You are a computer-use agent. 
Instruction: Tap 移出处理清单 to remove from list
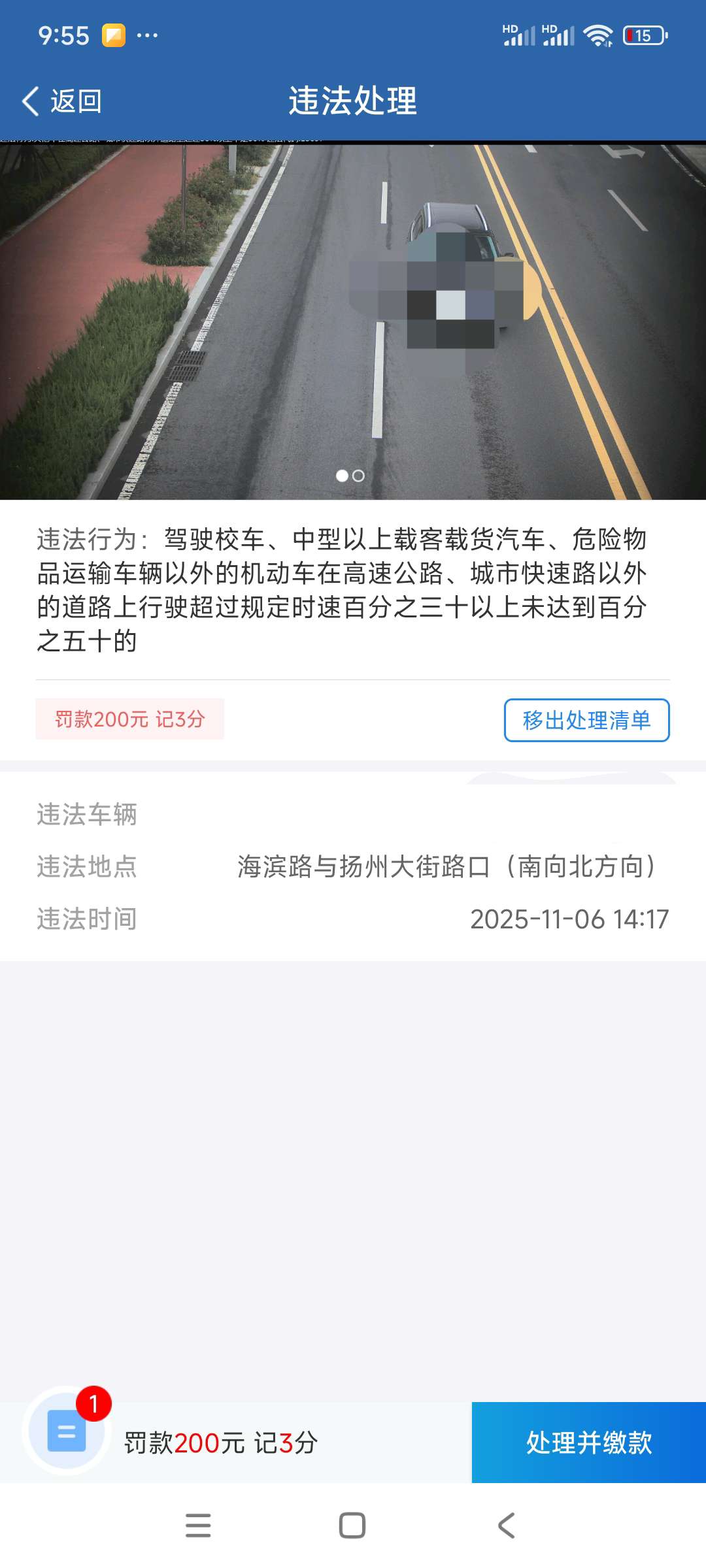click(586, 720)
